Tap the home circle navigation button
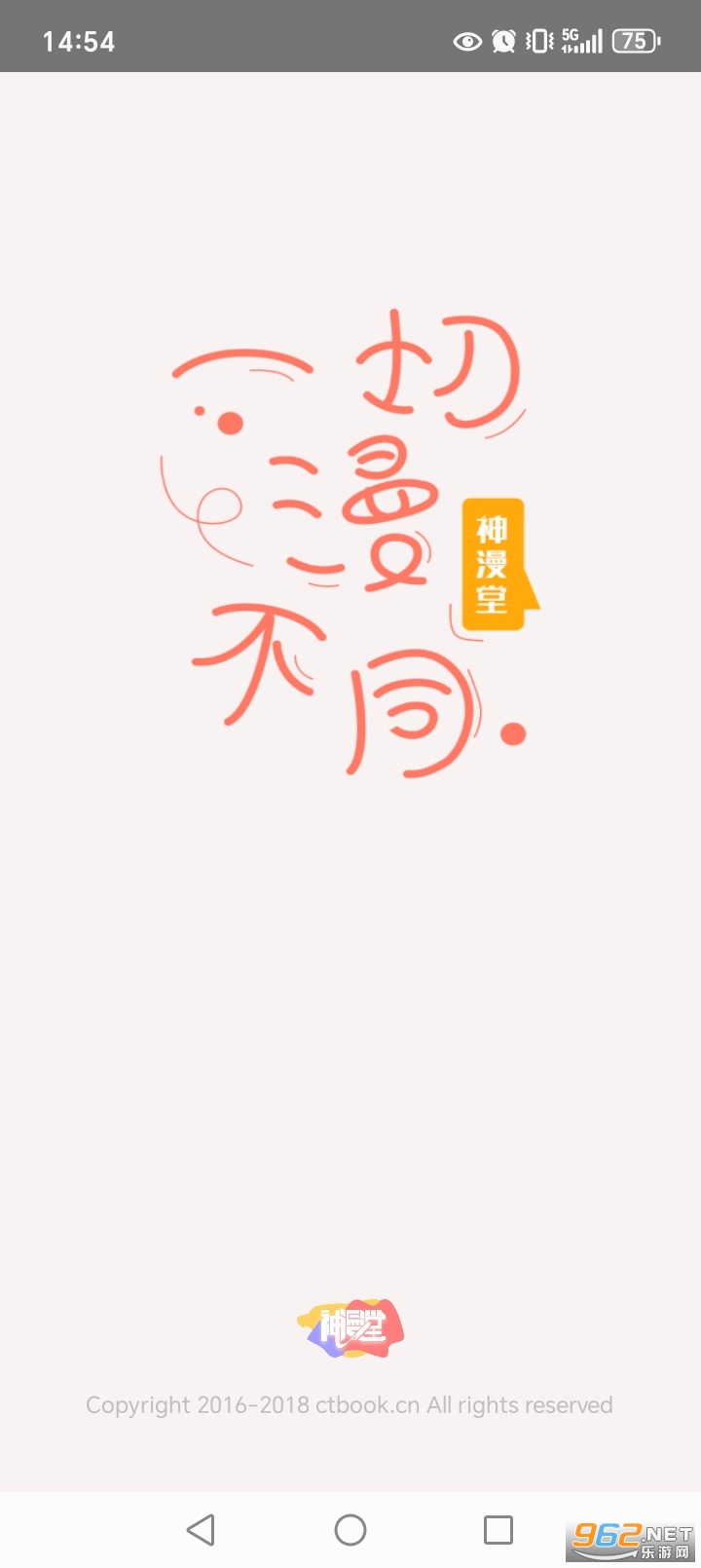 click(350, 1529)
